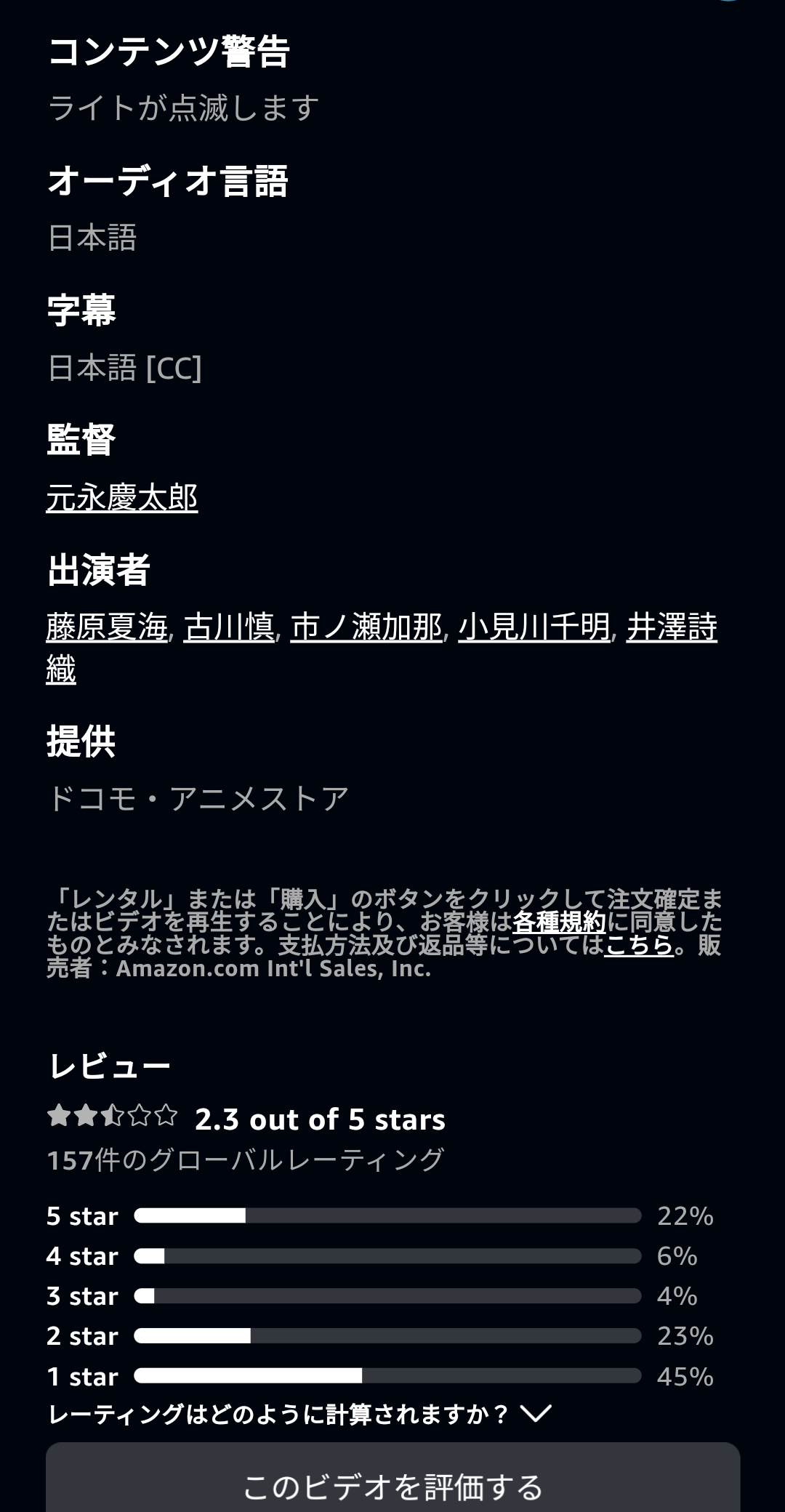
Task: Open the こちら payment and returns link
Action: click(x=639, y=945)
